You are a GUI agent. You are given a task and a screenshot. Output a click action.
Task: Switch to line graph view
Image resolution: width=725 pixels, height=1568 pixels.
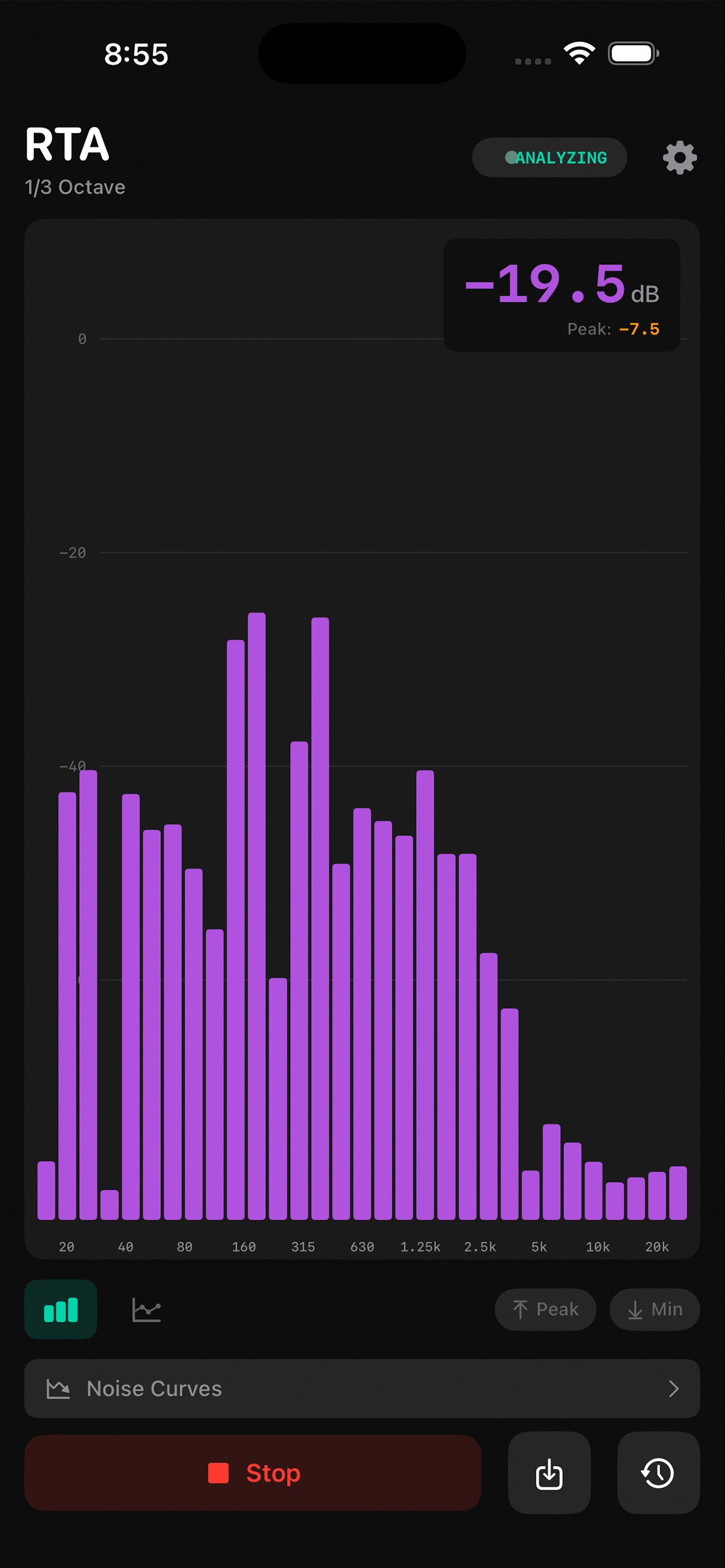pos(146,1309)
